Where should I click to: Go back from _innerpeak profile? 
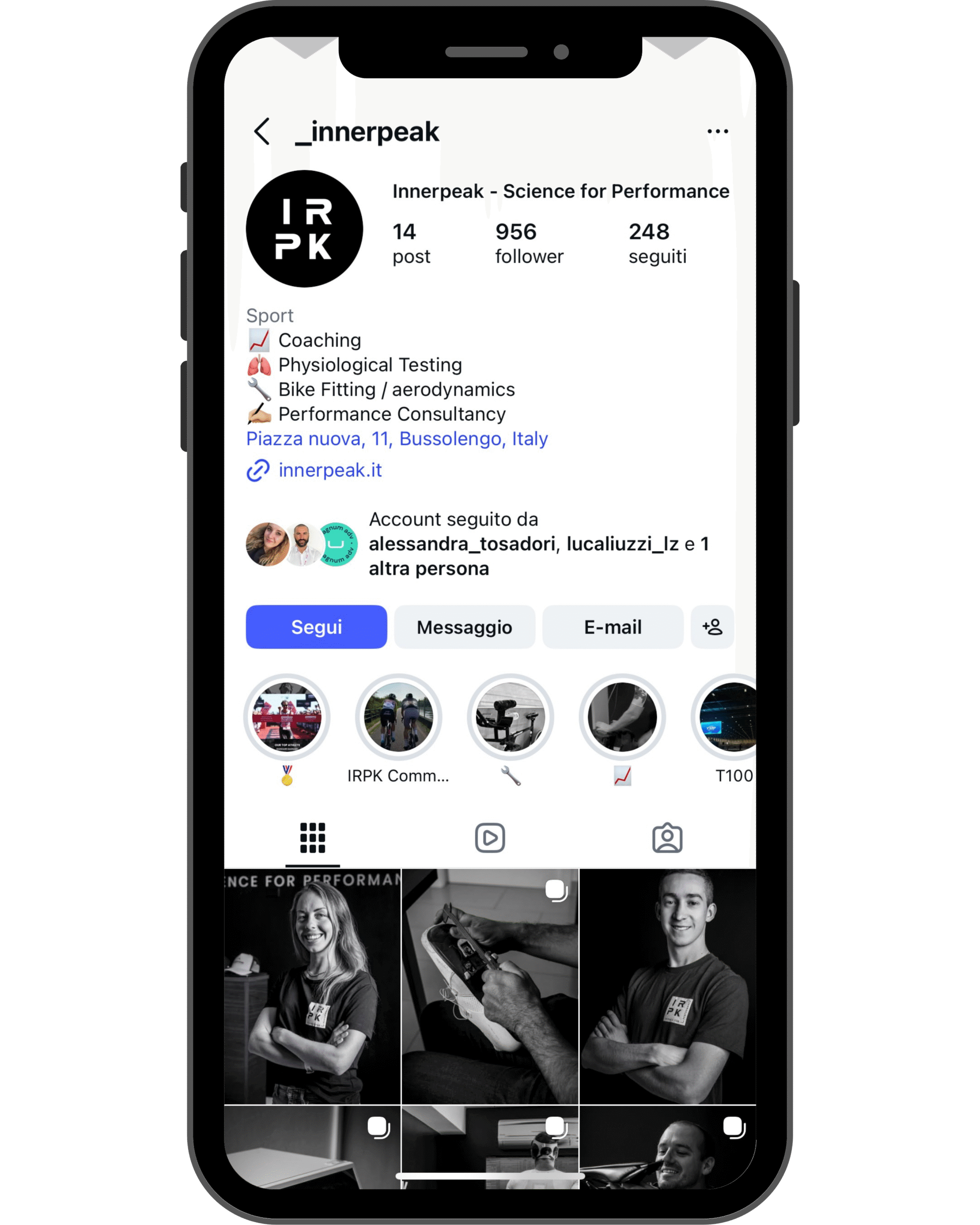(262, 132)
